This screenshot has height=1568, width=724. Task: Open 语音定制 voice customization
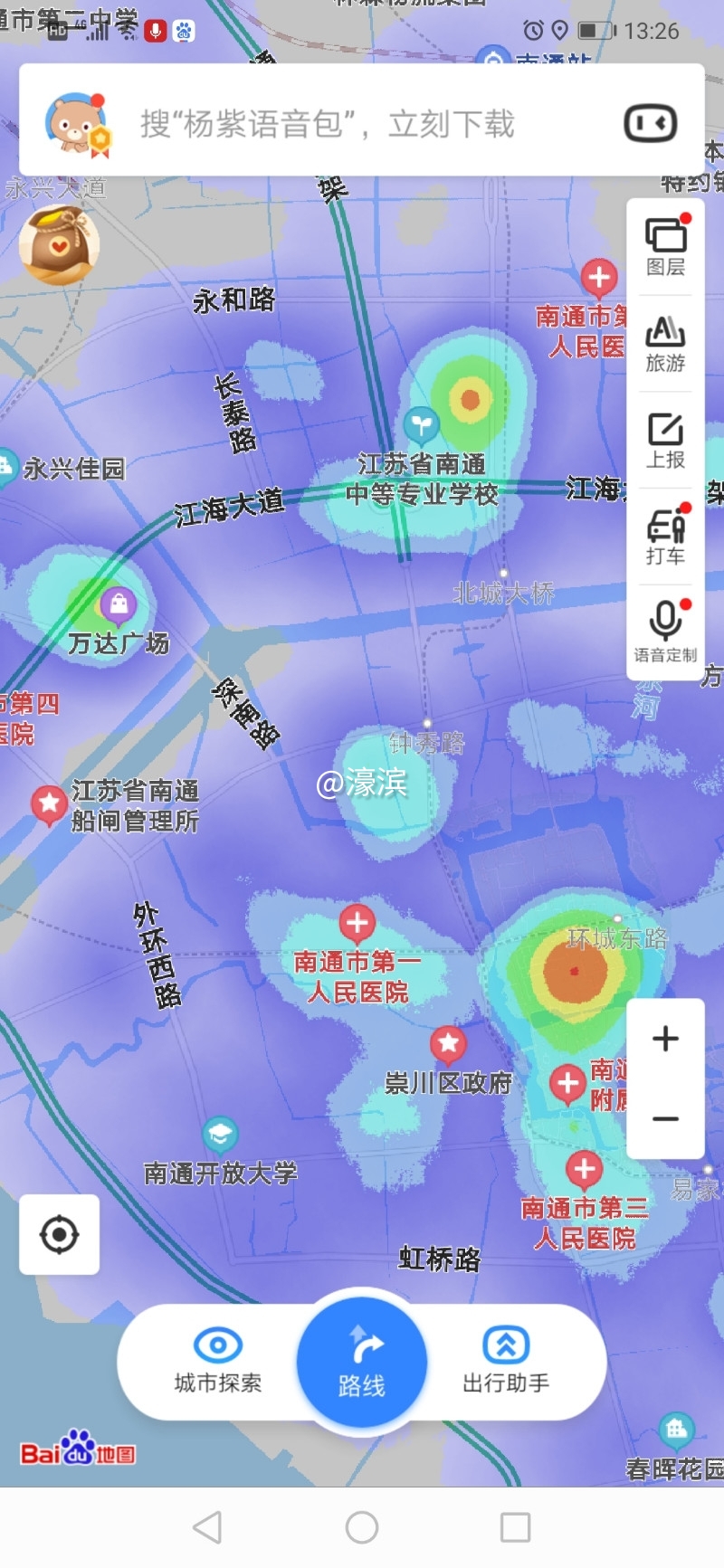click(x=665, y=632)
